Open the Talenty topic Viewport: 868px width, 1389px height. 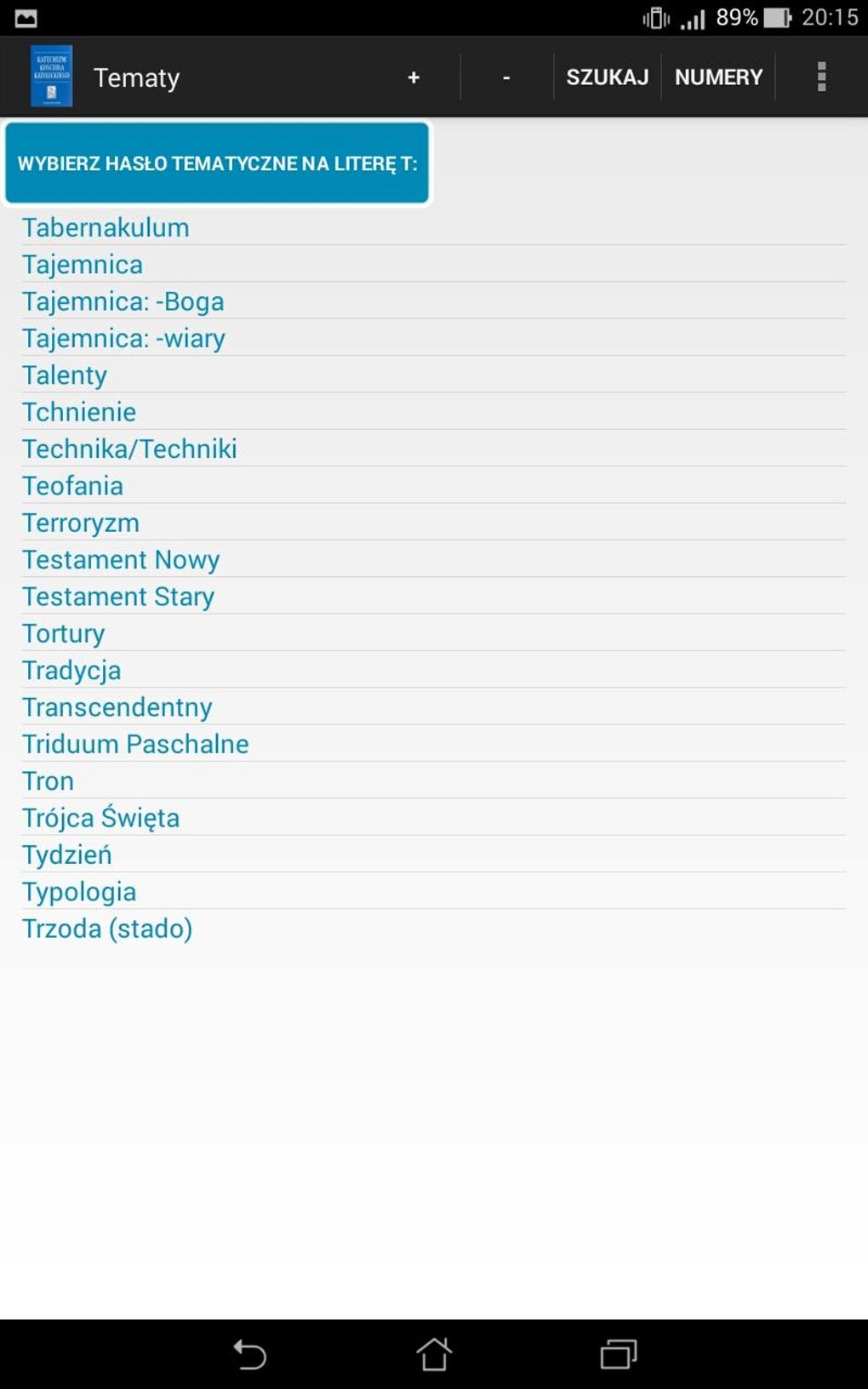pos(65,375)
